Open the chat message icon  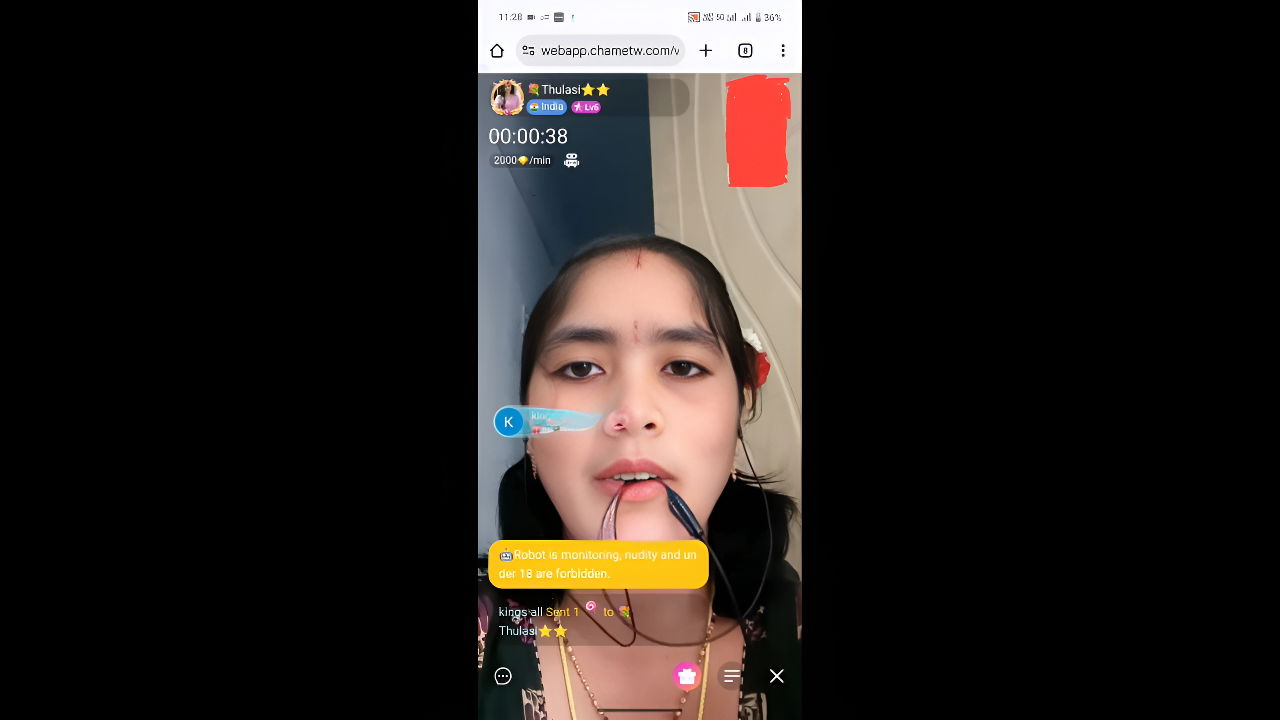(x=503, y=676)
